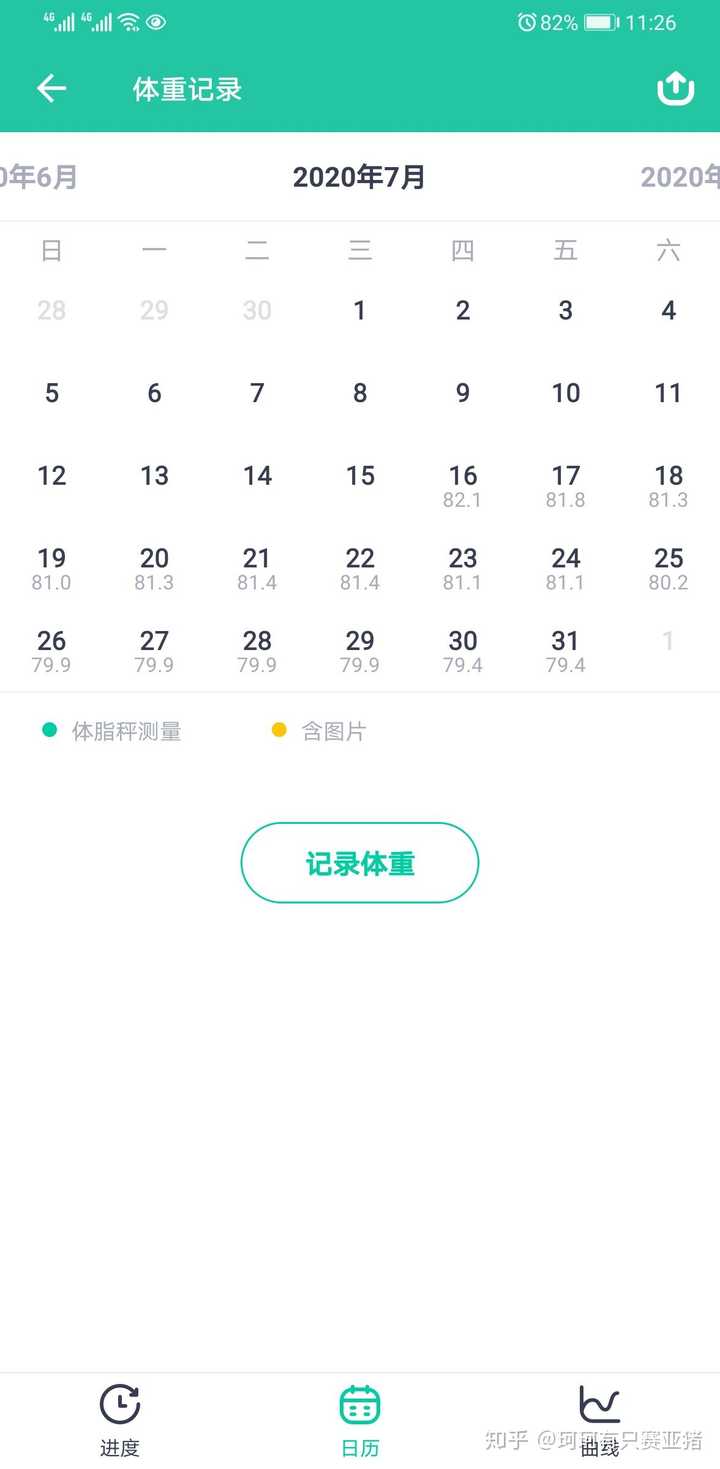720x1469 pixels.
Task: Choose July 10 on the calendar
Action: (565, 393)
